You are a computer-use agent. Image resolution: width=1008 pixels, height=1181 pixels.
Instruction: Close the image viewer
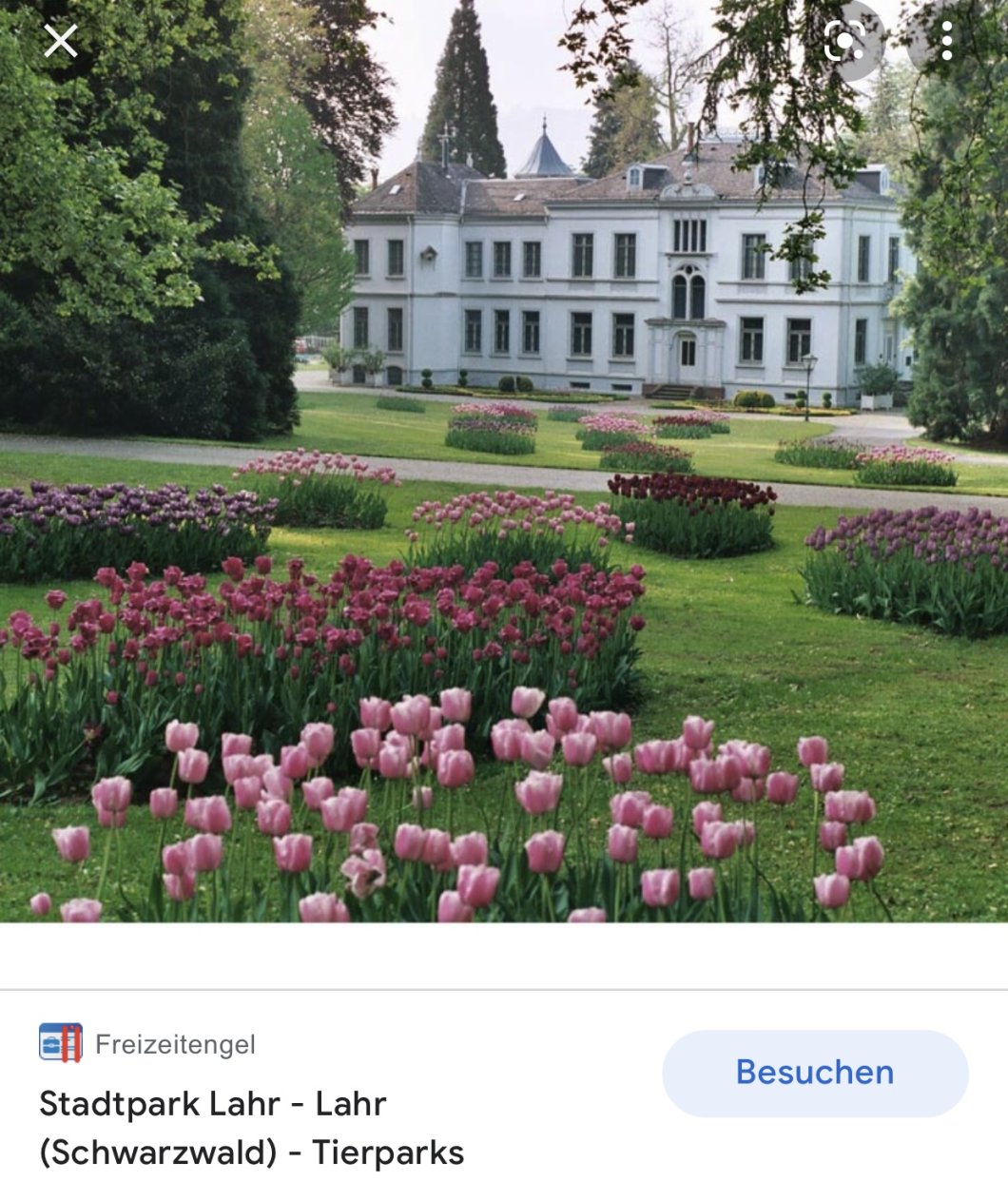click(61, 41)
